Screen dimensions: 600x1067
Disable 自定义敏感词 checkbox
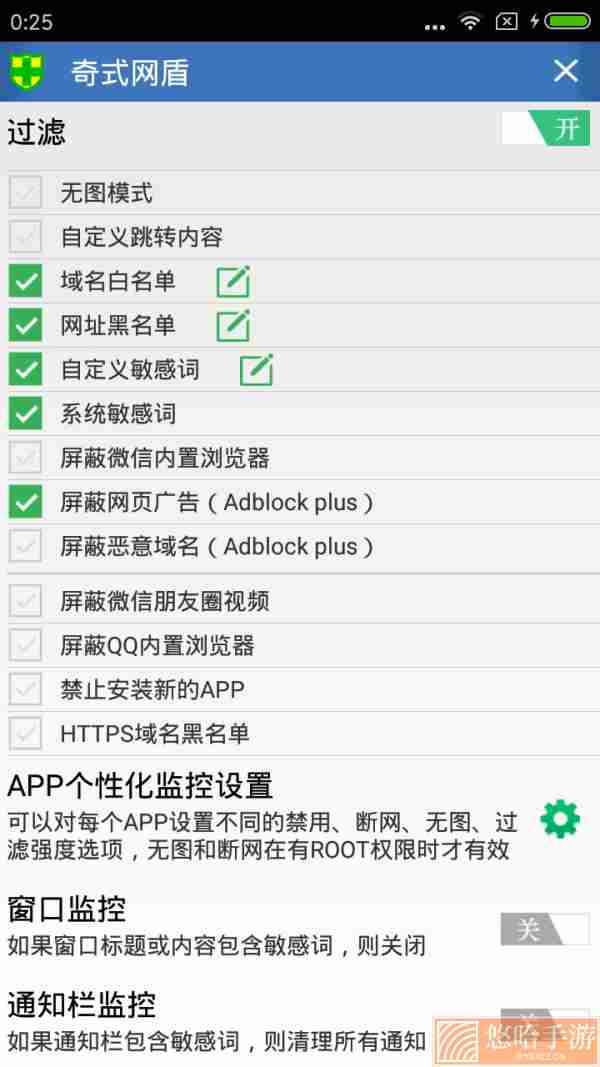26,370
